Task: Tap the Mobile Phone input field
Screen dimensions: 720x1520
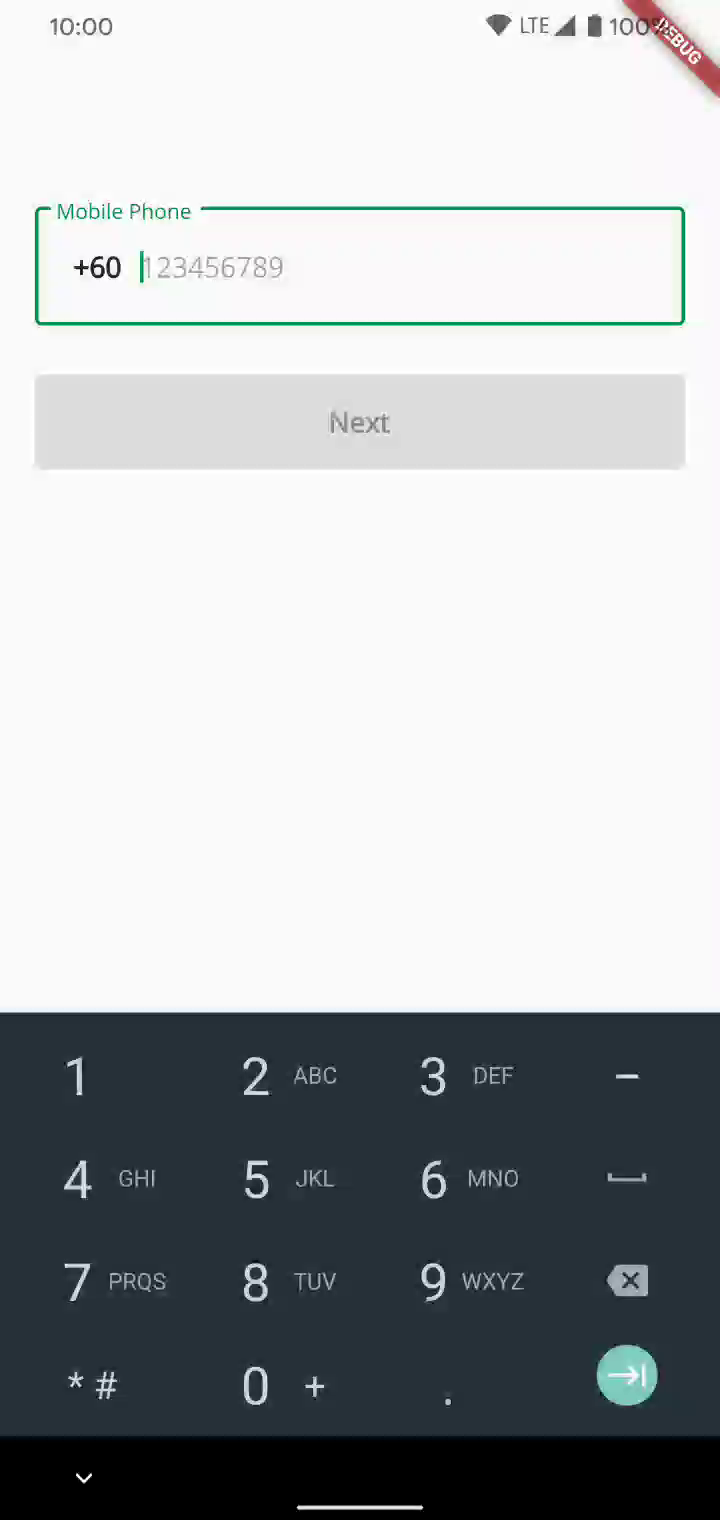Action: tap(360, 267)
